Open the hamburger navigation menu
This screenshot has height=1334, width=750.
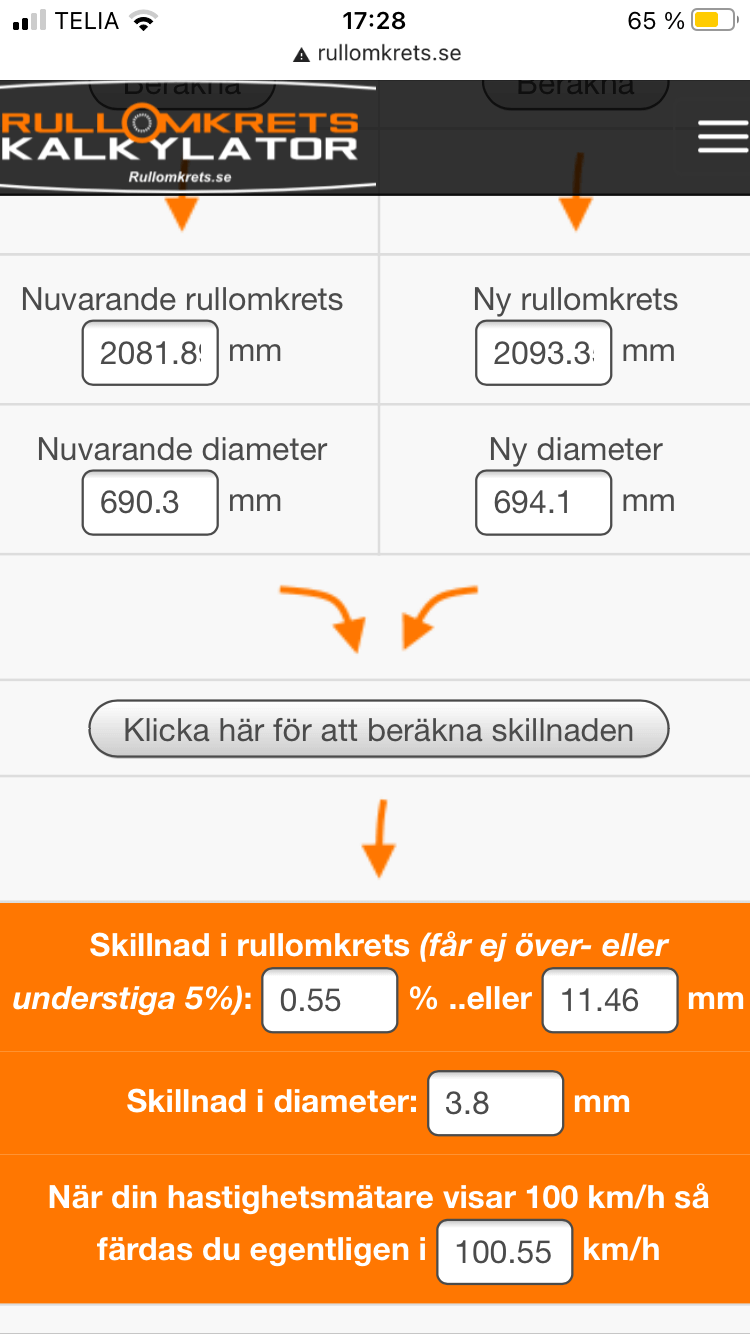coord(722,137)
